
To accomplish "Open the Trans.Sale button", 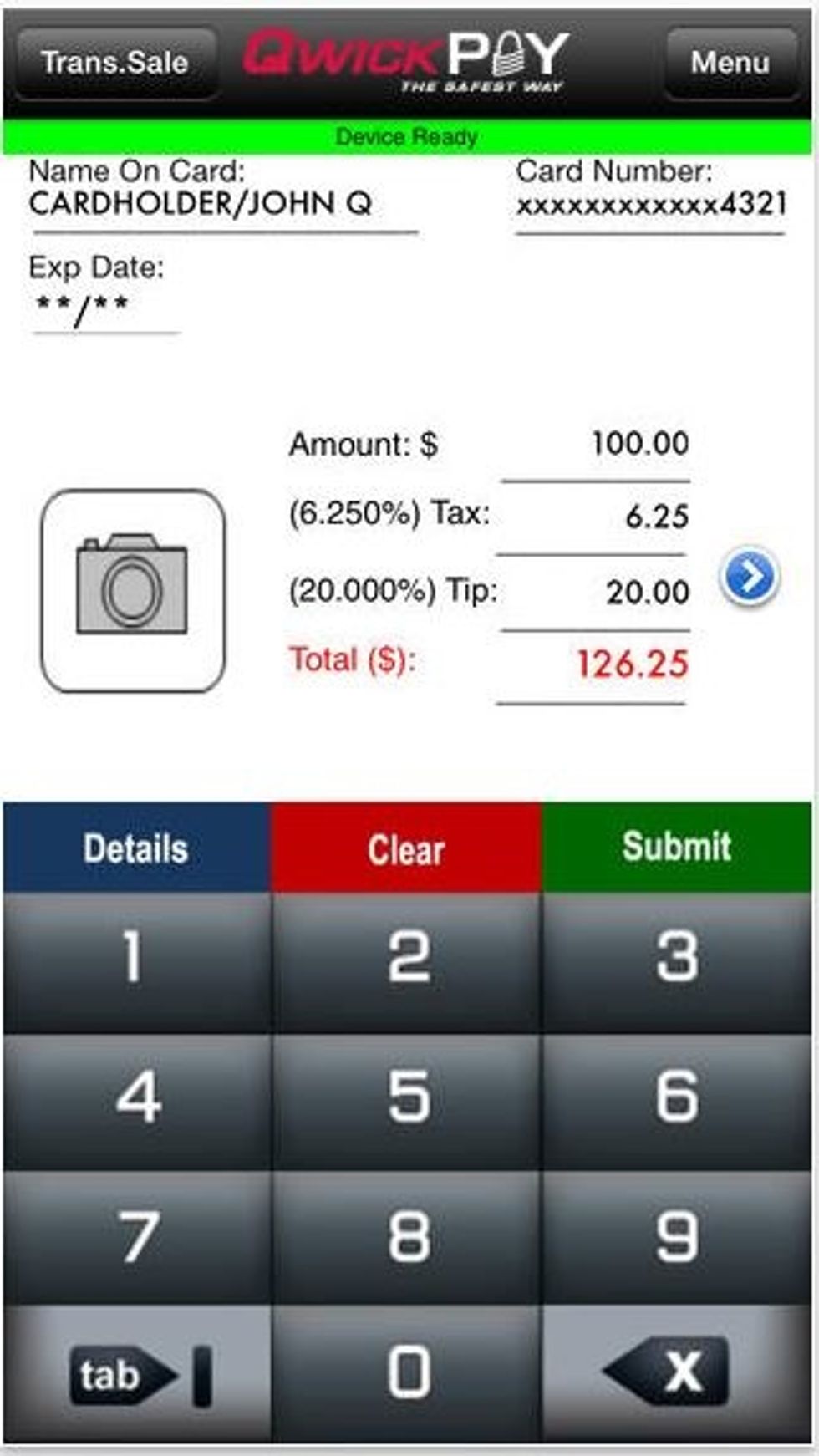I will 114,63.
